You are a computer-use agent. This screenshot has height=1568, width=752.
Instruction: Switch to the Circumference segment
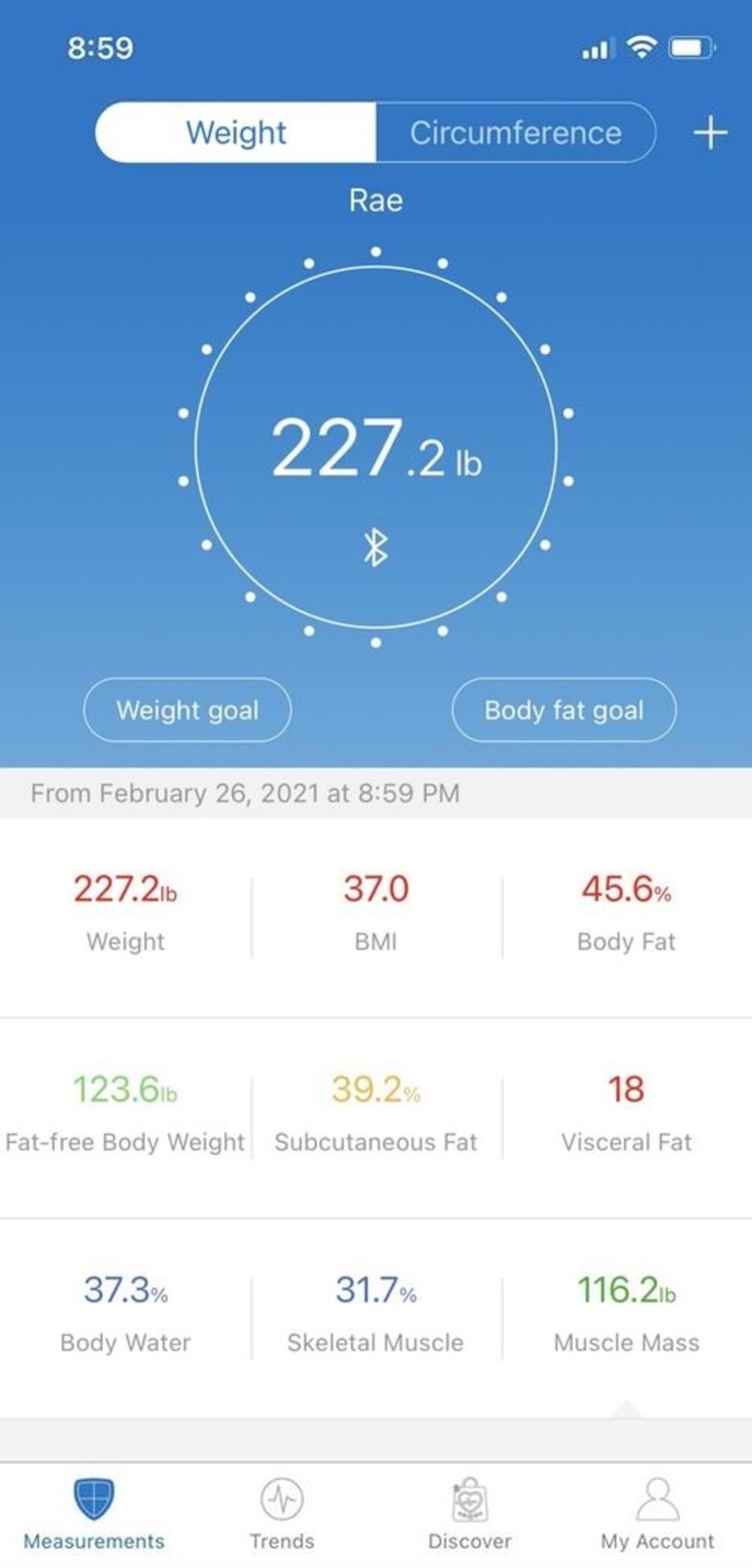pos(515,132)
